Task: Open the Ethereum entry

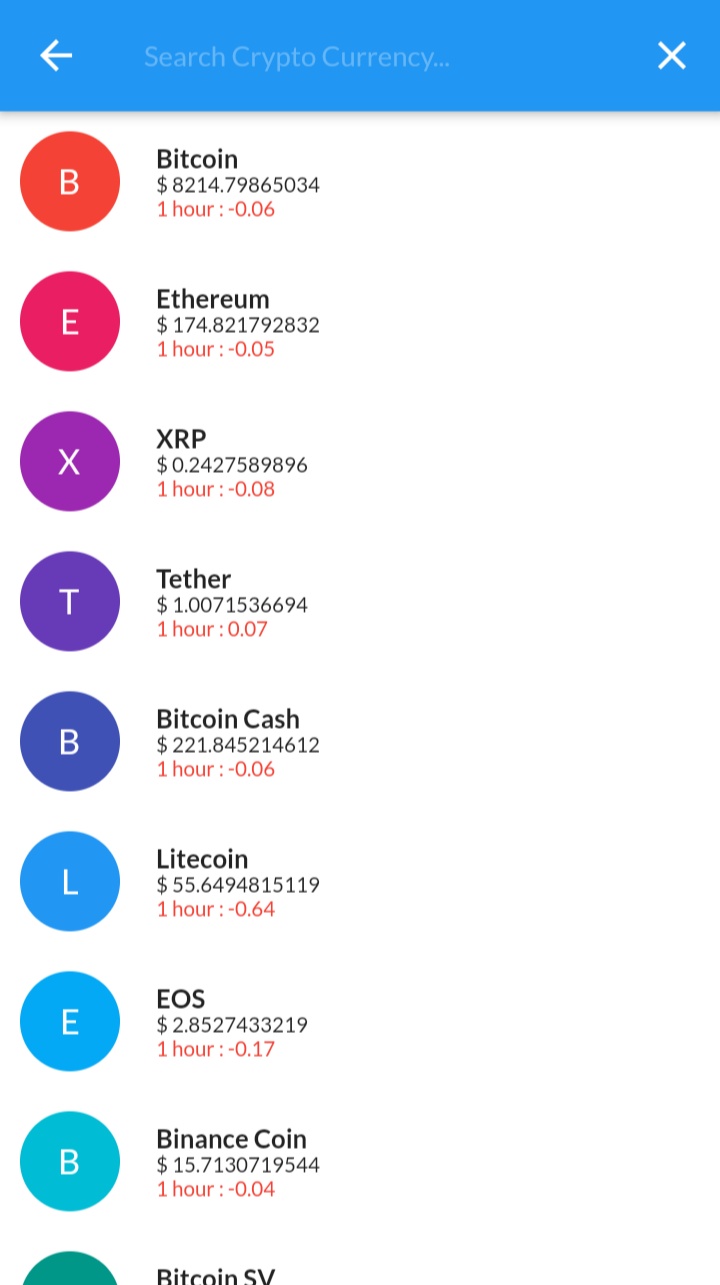Action: tap(360, 322)
